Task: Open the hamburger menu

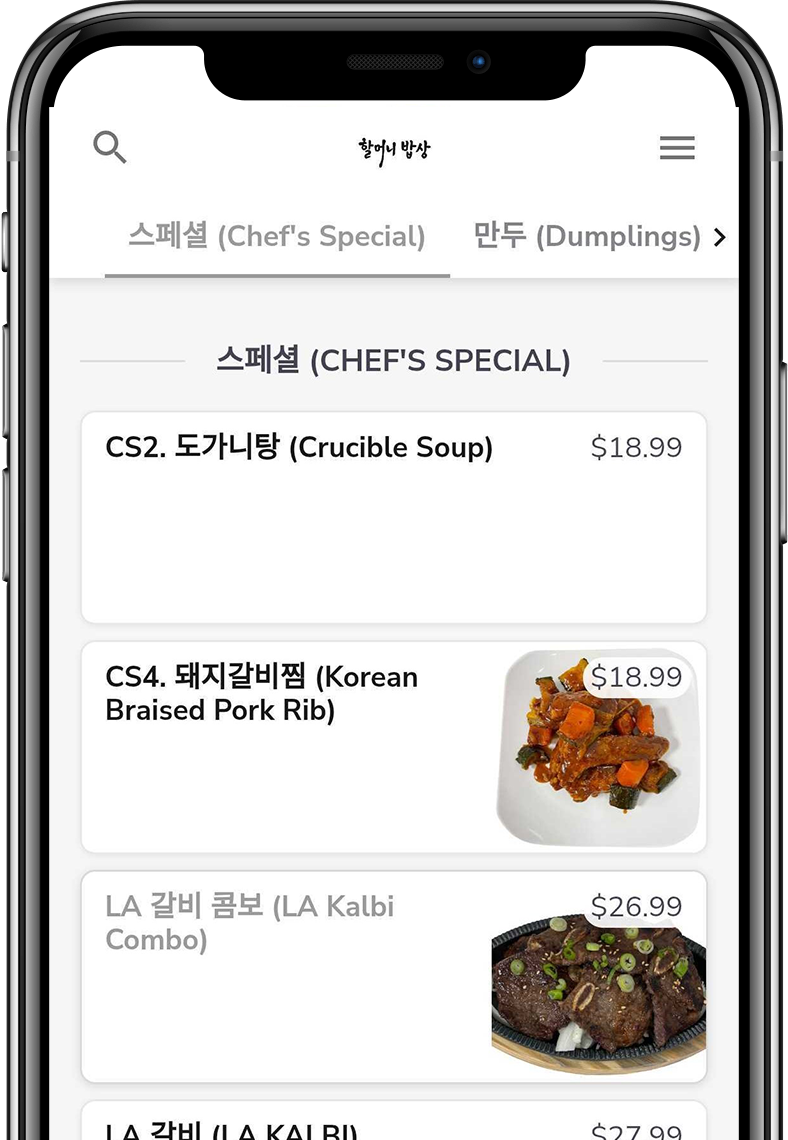Action: (677, 148)
